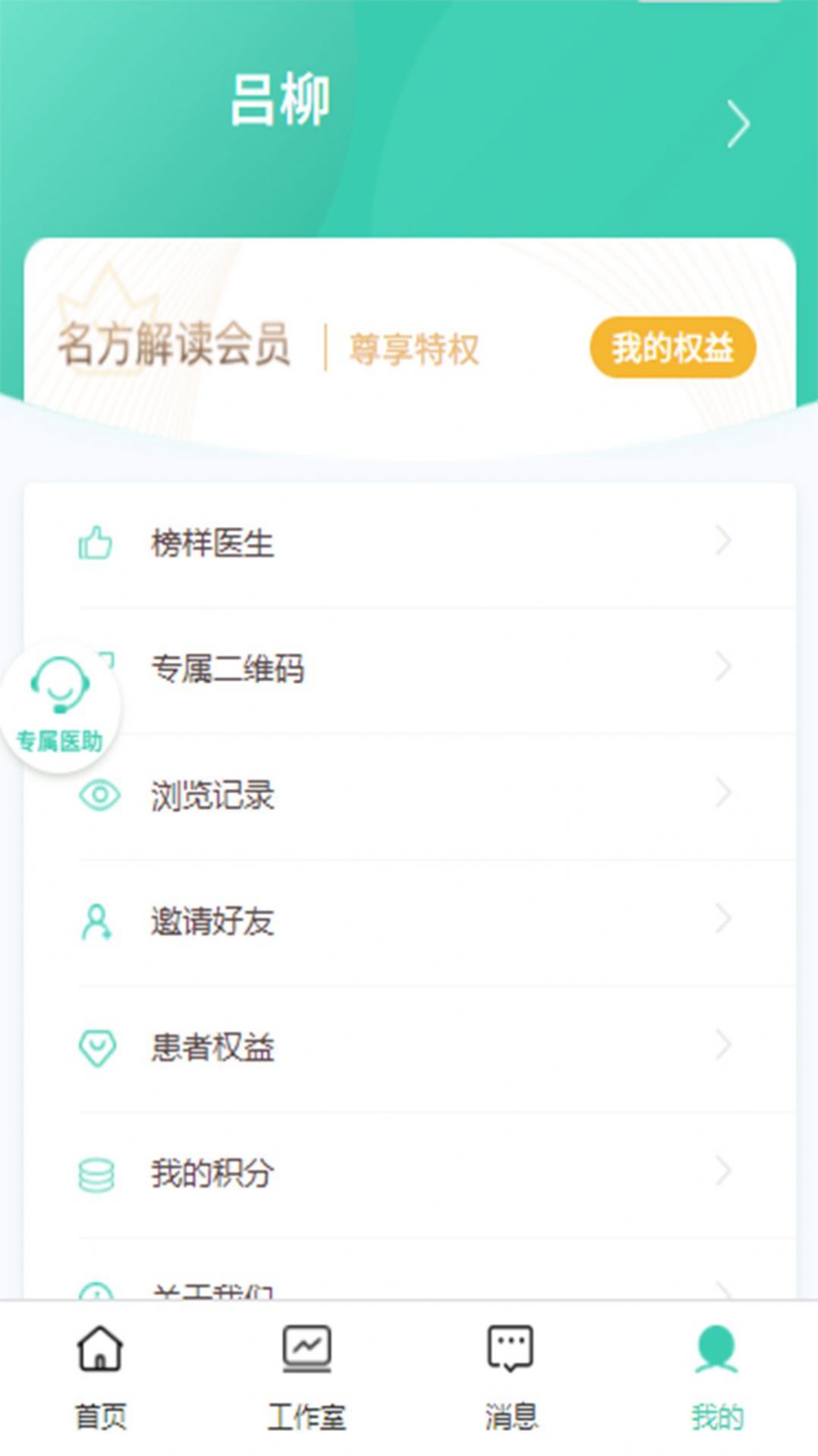Select the chart icon above 工作室
Image resolution: width=818 pixels, height=1456 pixels.
pyautogui.click(x=306, y=1350)
